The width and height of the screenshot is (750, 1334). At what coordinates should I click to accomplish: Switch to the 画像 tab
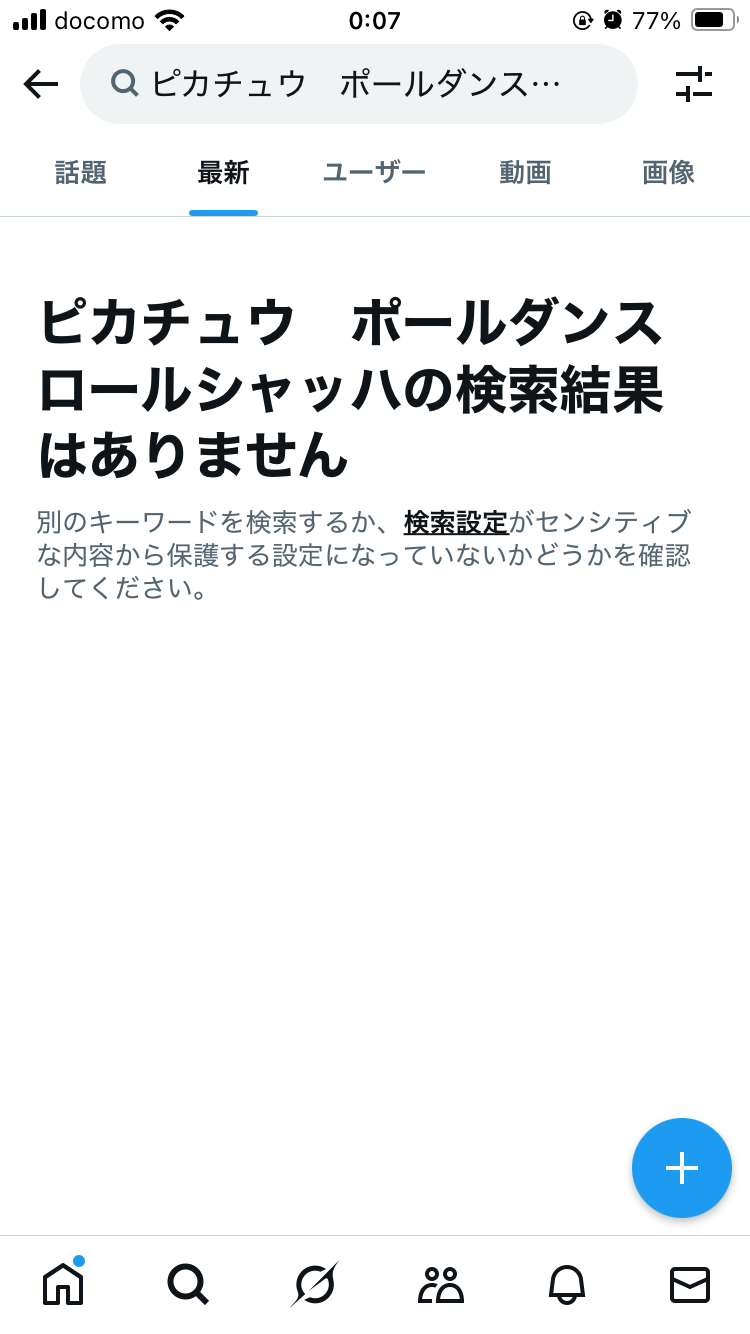click(x=668, y=174)
